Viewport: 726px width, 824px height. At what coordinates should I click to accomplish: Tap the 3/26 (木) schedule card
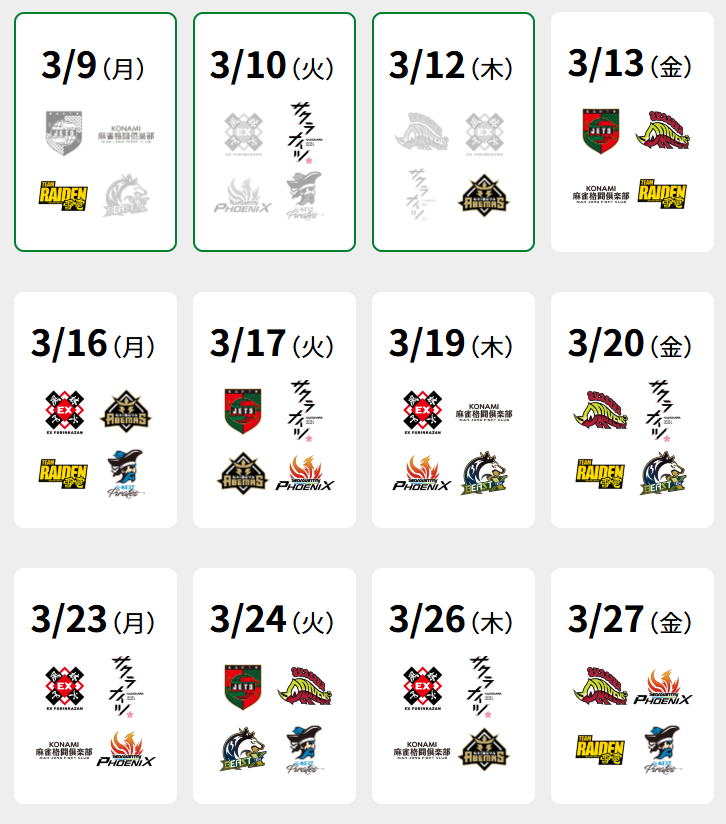coord(453,686)
